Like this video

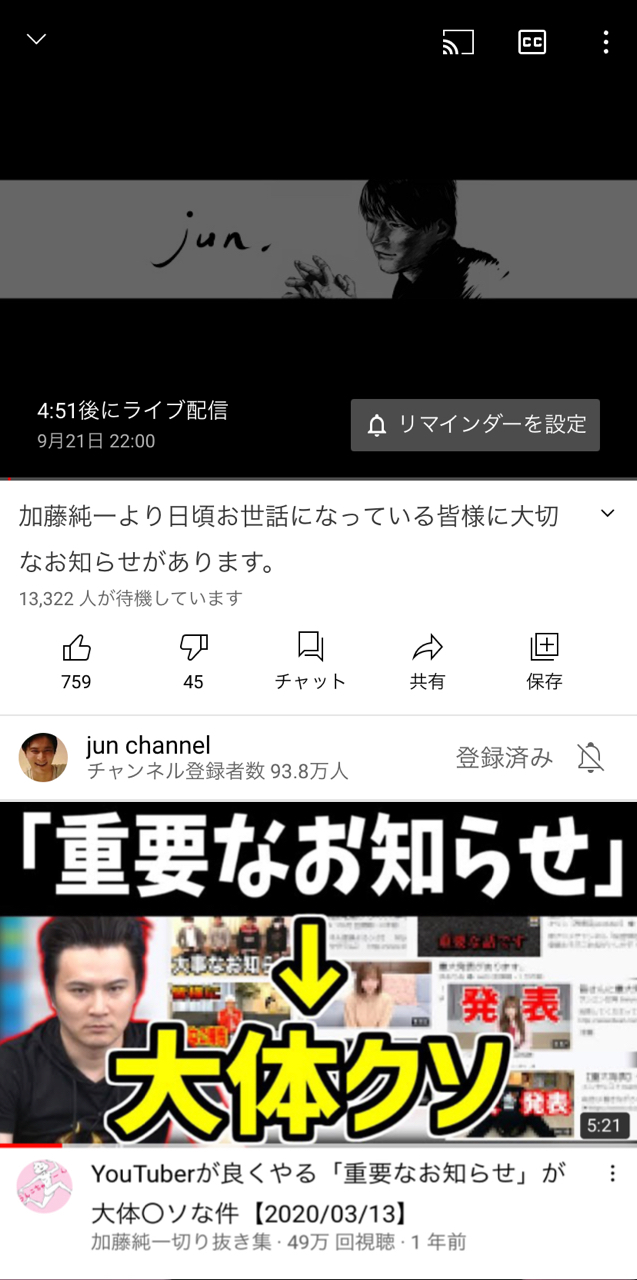tap(76, 660)
